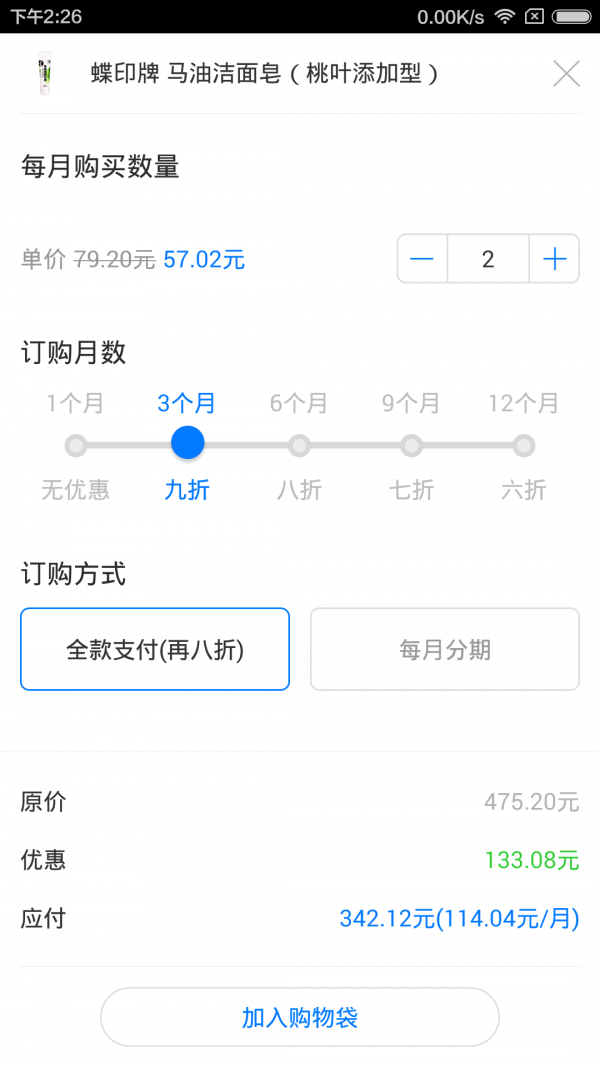Choose the 6个月 subscription duration

pyautogui.click(x=299, y=445)
